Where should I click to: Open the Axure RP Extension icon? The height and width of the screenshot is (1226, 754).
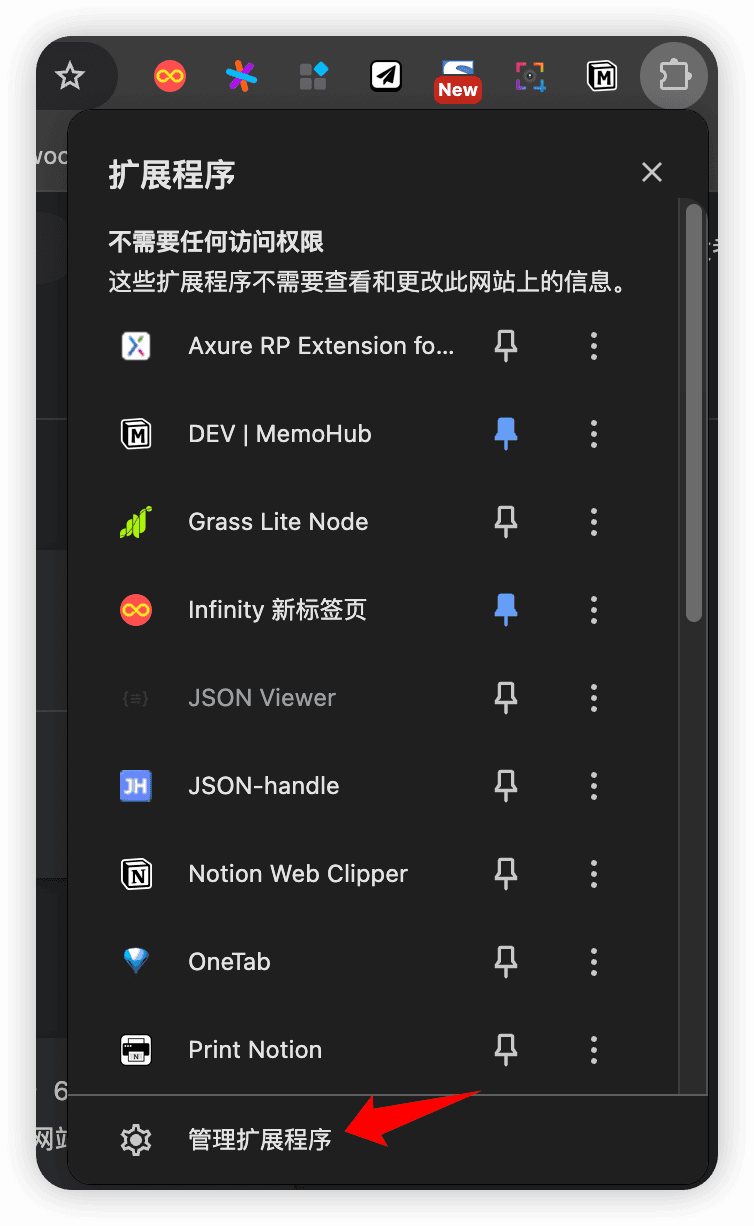[x=136, y=345]
